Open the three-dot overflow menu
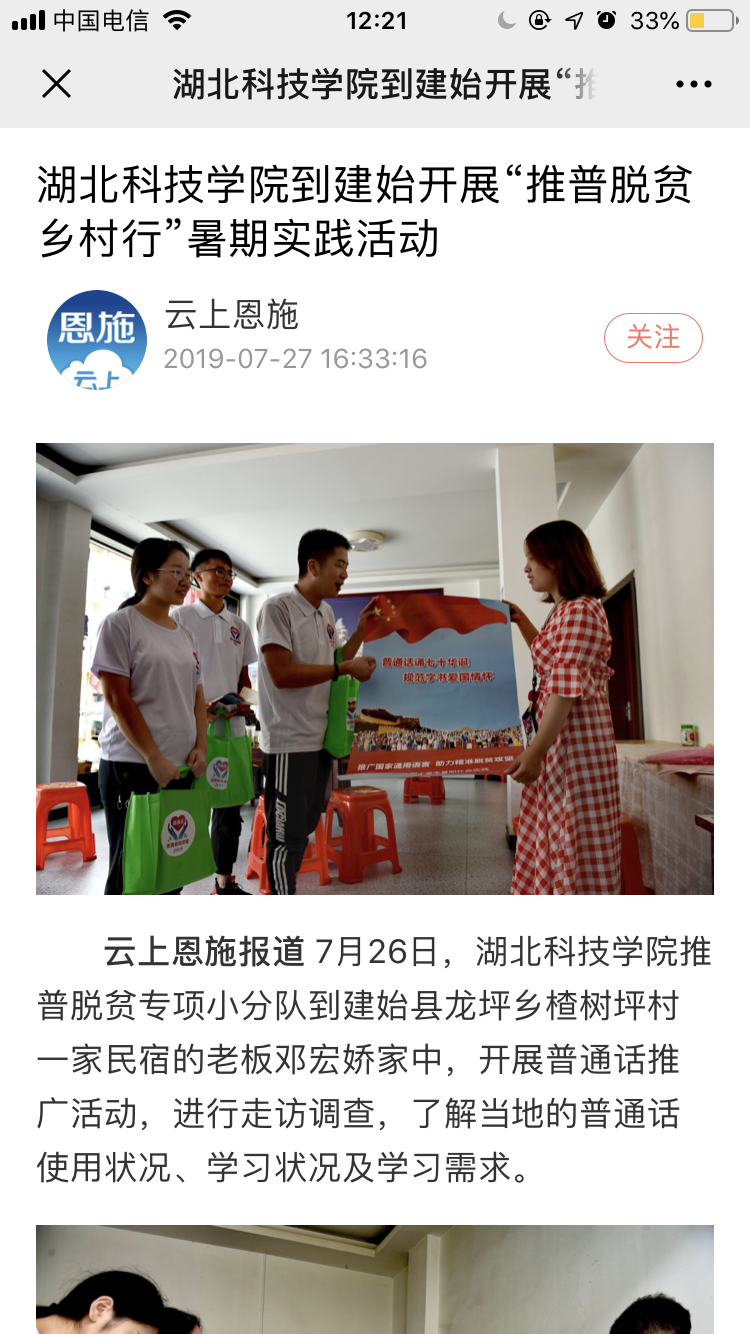The width and height of the screenshot is (750, 1334). tap(693, 84)
